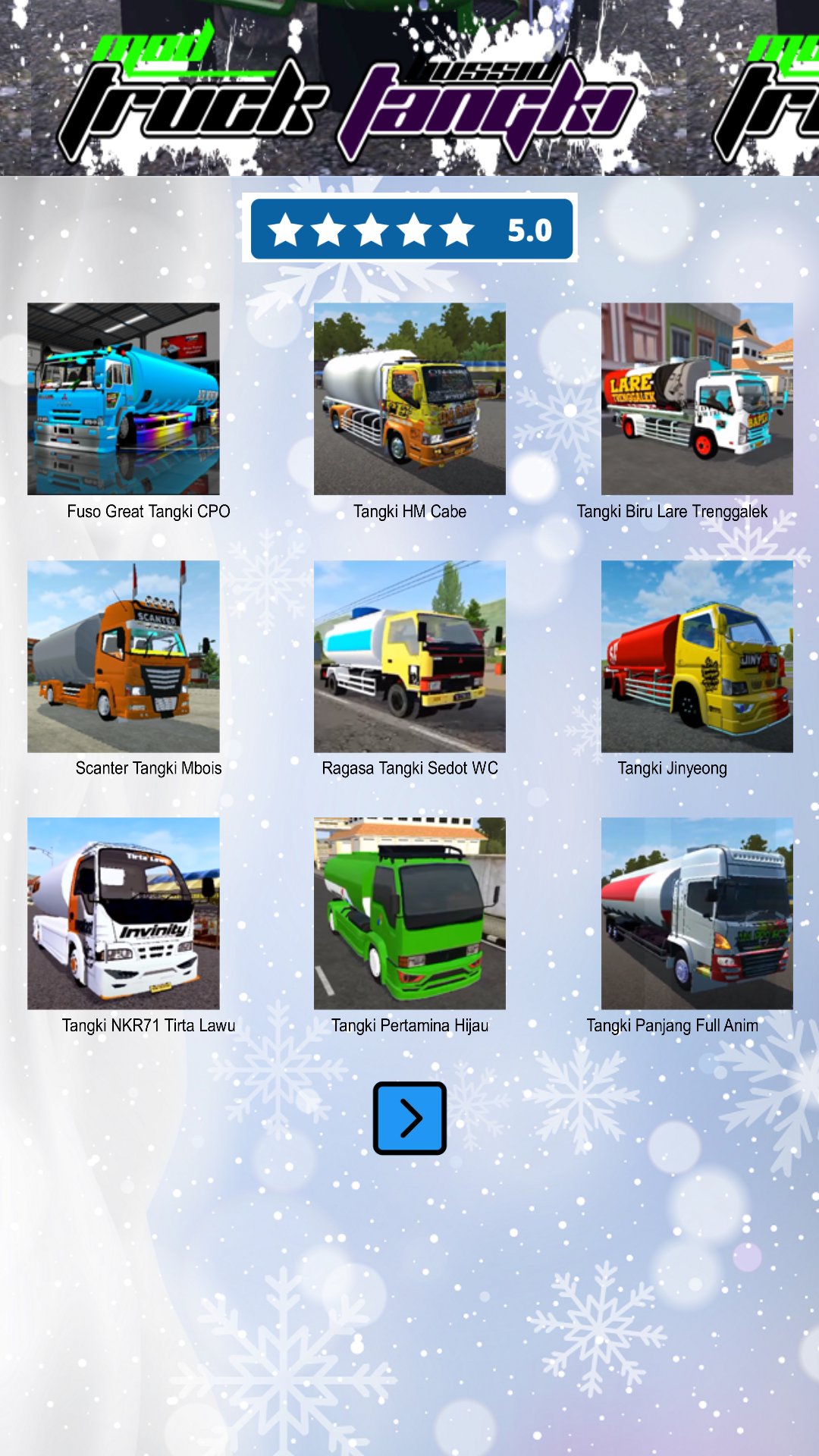Screen dimensions: 819x1456
Task: View the Scanter Tangki Mbois truck
Action: [124, 656]
